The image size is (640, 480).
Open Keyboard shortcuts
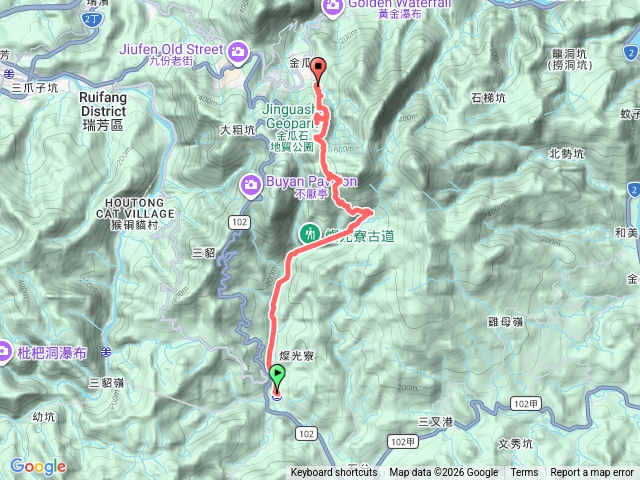click(x=334, y=473)
